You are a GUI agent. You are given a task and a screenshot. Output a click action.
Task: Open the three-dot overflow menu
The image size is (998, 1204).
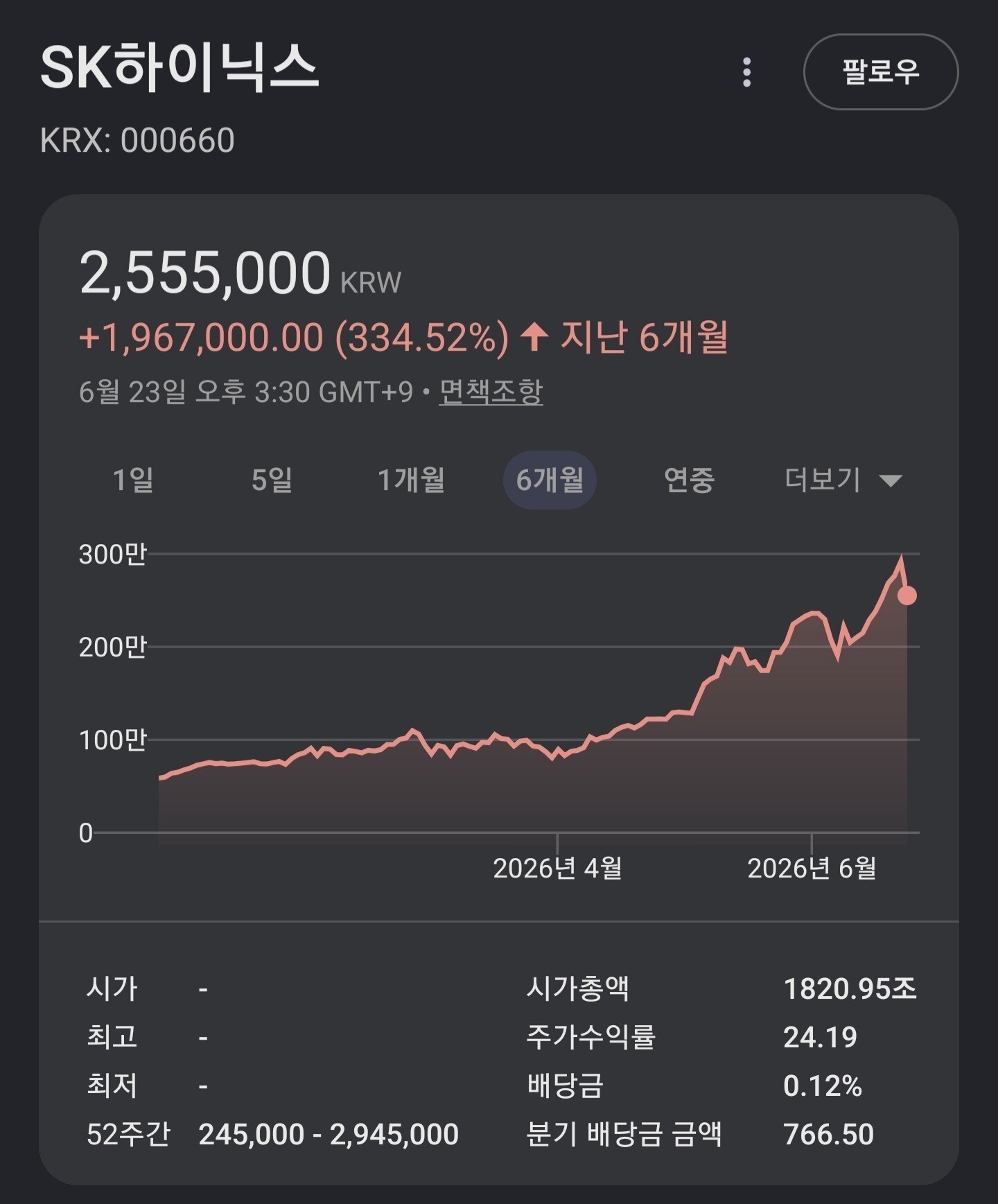746,72
